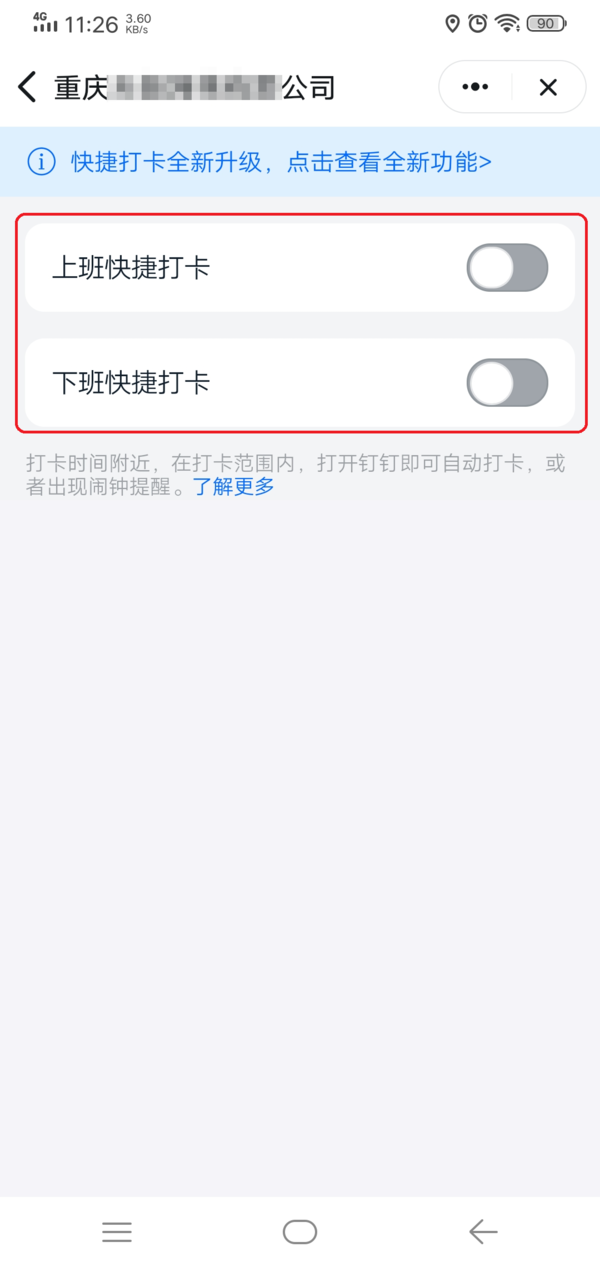Viewport: 600px width, 1267px height.
Task: Go back using the top-left arrow
Action: 27,87
